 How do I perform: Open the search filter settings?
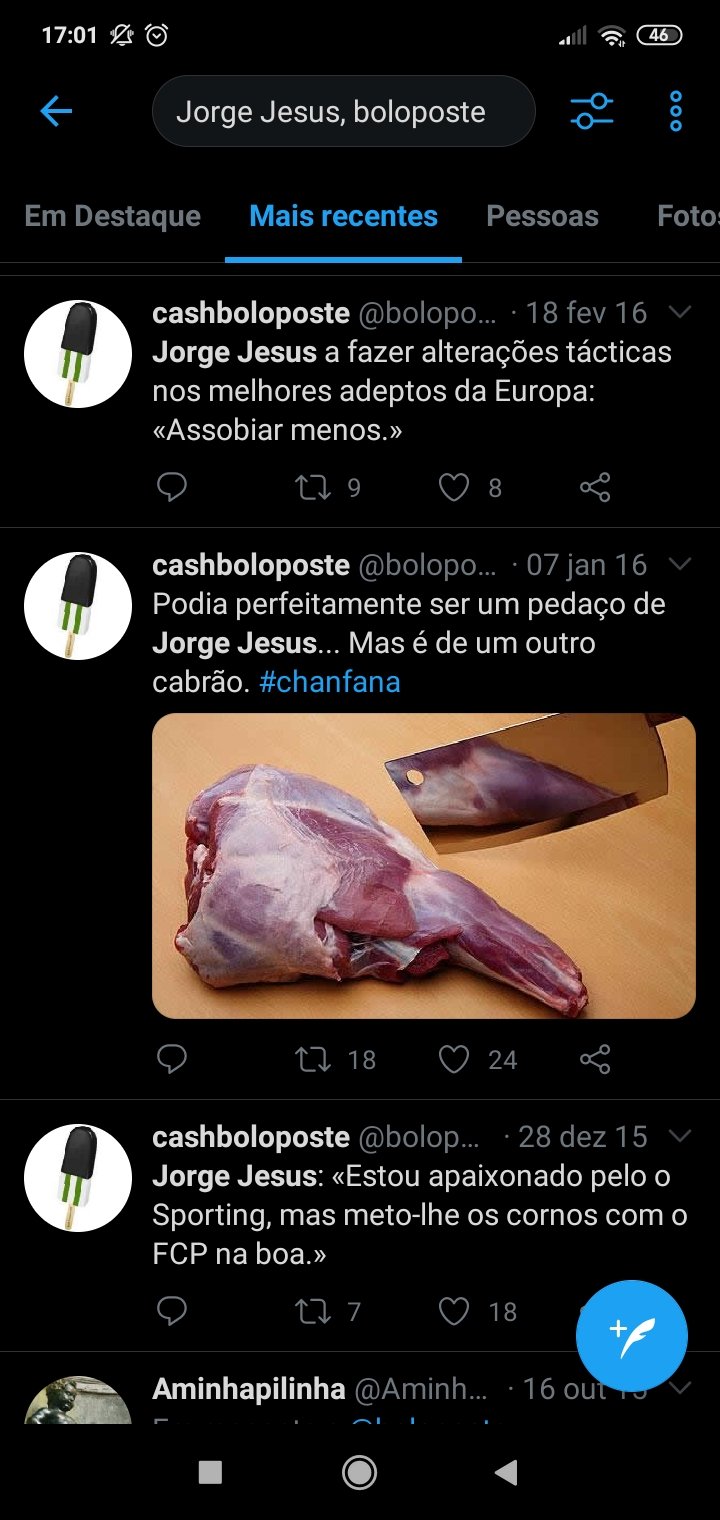[592, 111]
